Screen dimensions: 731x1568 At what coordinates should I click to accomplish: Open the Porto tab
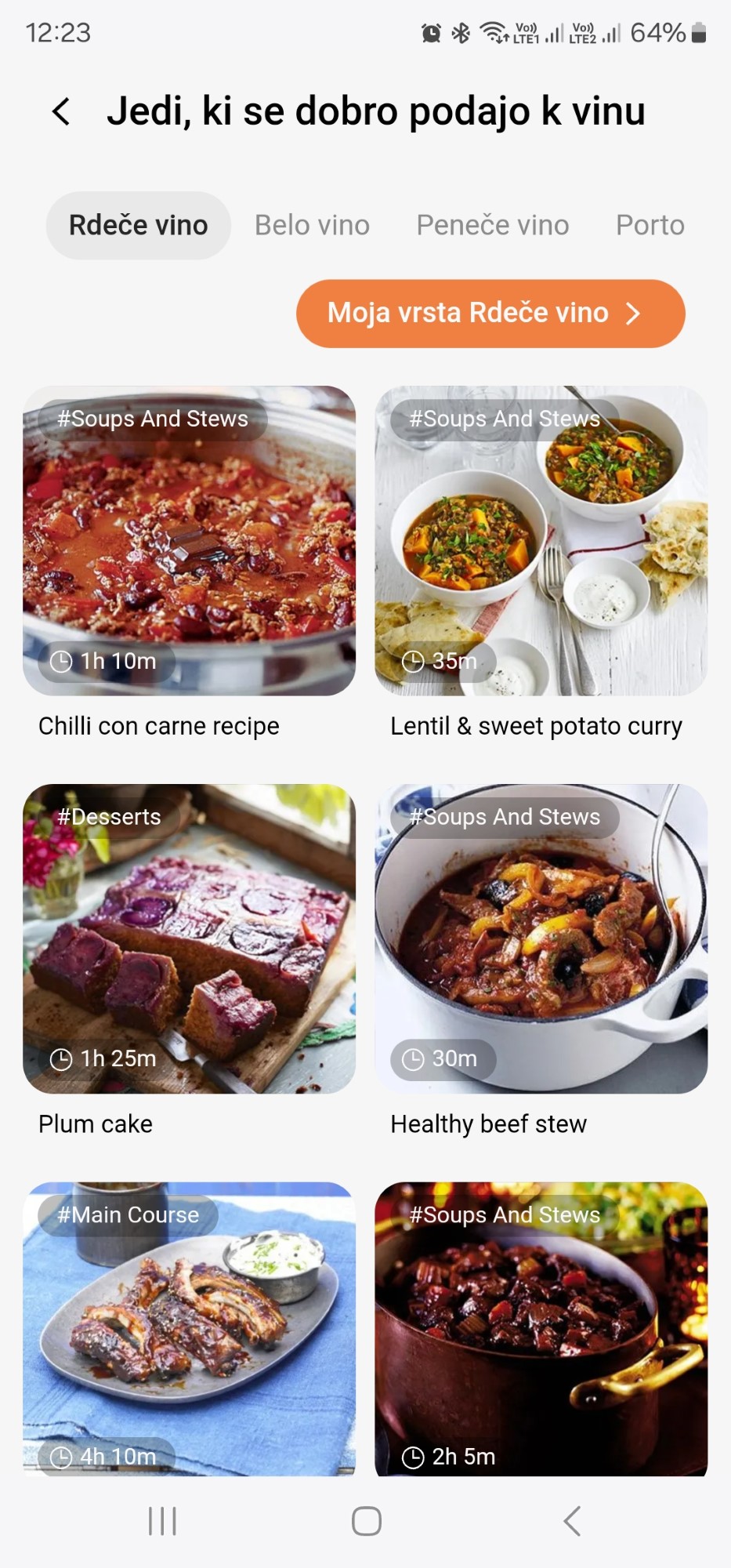(x=650, y=226)
